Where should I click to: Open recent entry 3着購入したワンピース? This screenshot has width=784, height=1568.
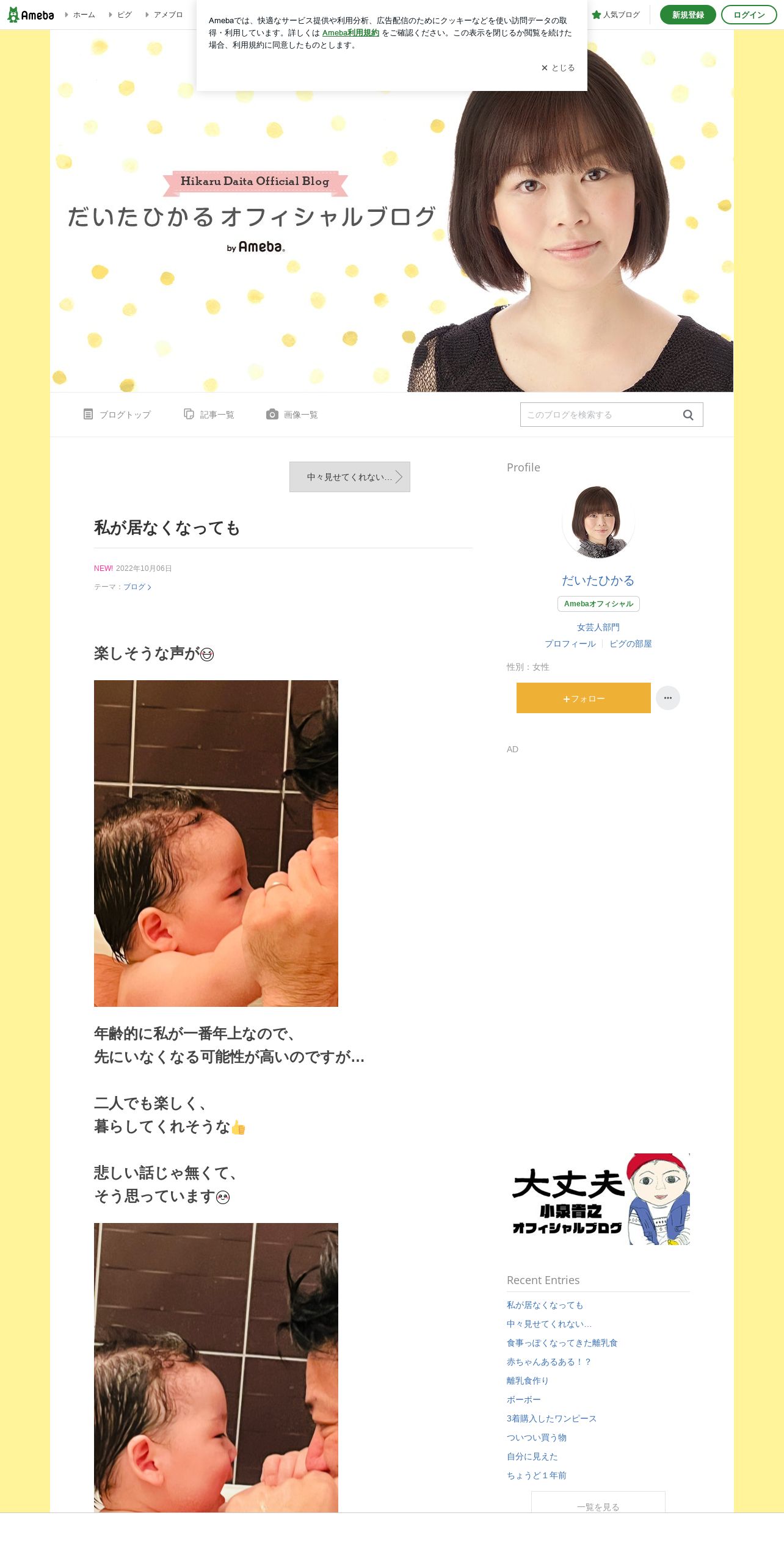pos(551,1418)
